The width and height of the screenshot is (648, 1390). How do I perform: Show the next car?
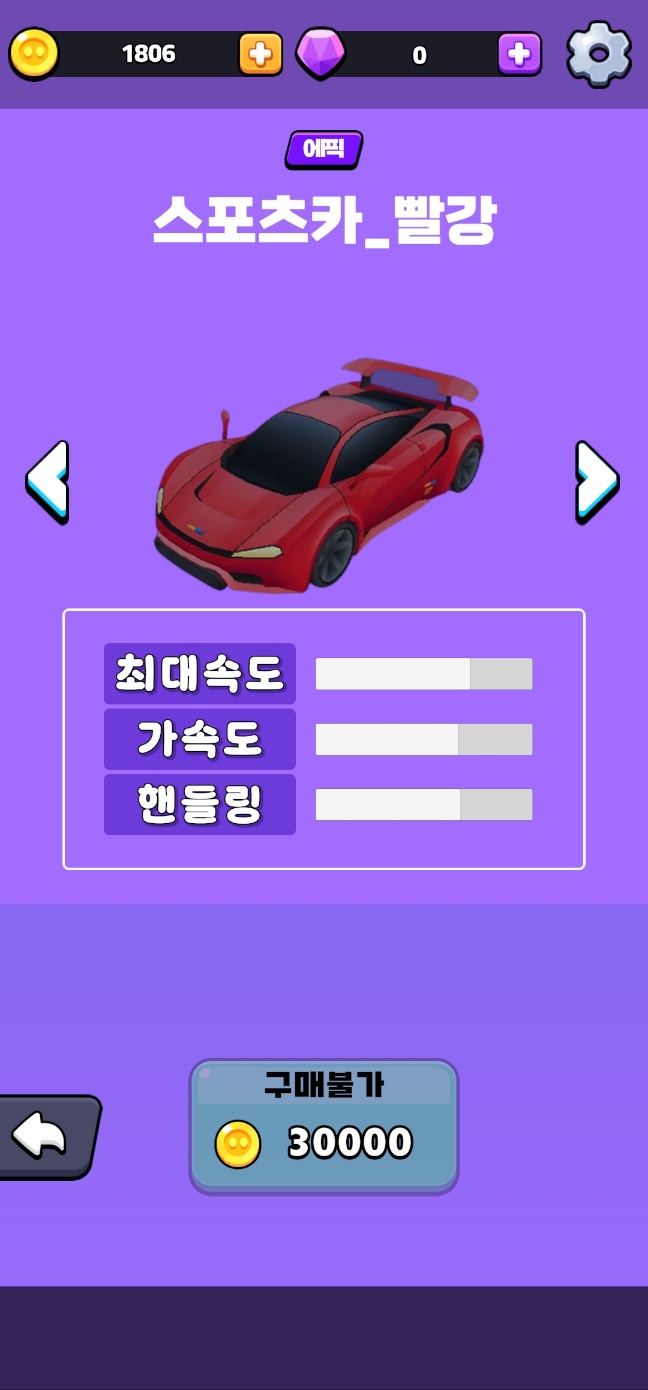click(x=597, y=482)
